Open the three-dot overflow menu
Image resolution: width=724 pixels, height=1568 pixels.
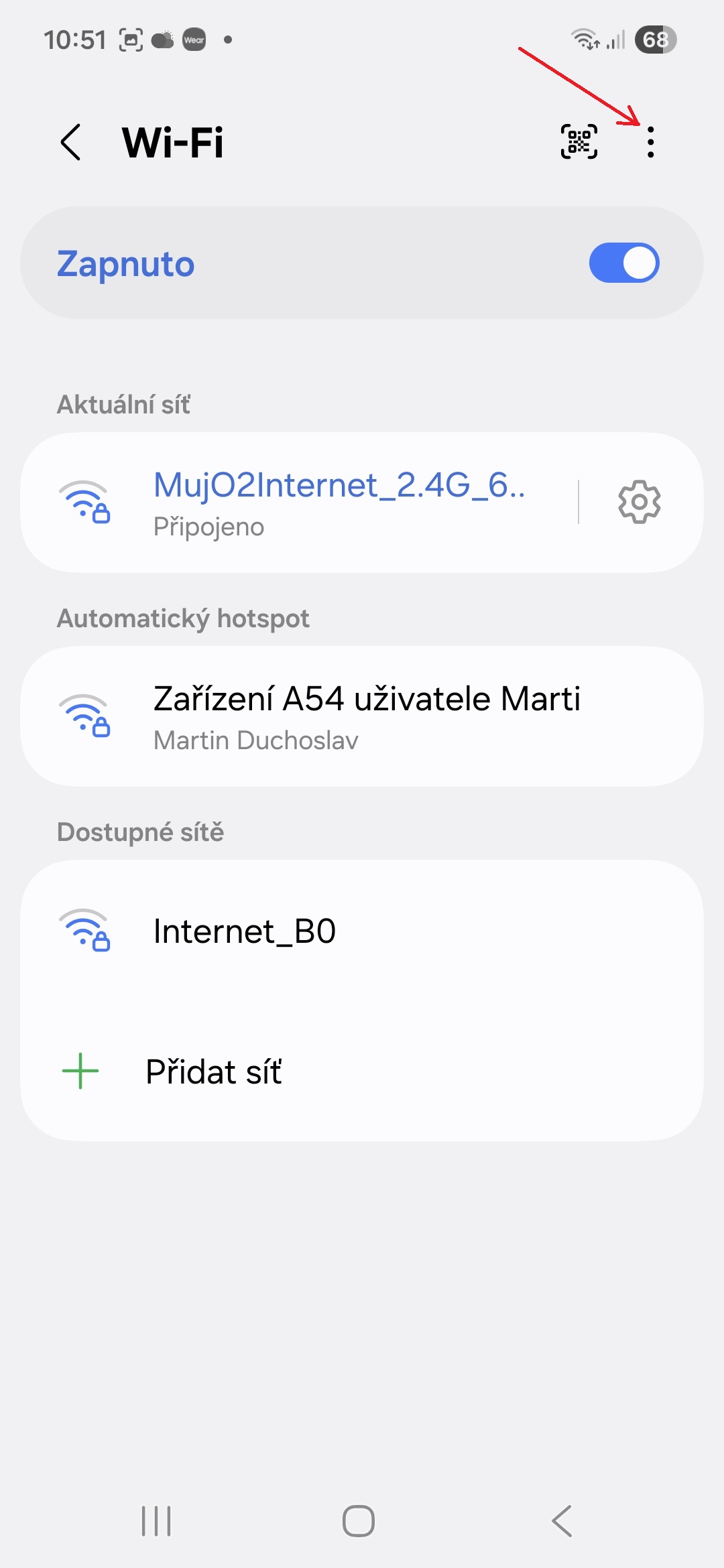pos(650,142)
